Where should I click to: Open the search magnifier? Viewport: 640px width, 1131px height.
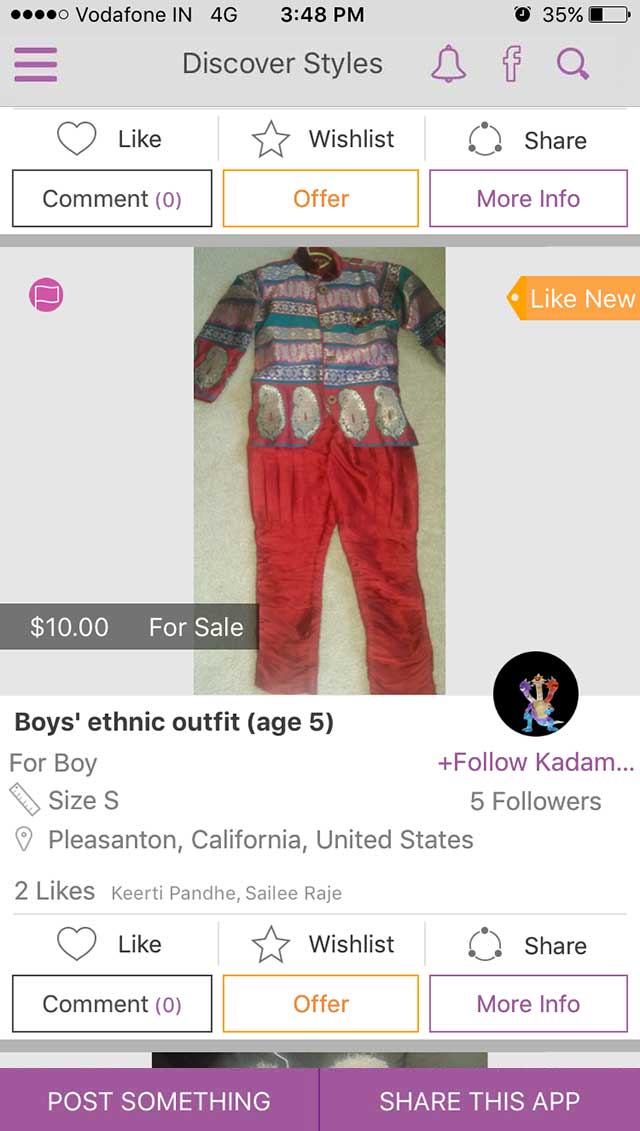[573, 65]
